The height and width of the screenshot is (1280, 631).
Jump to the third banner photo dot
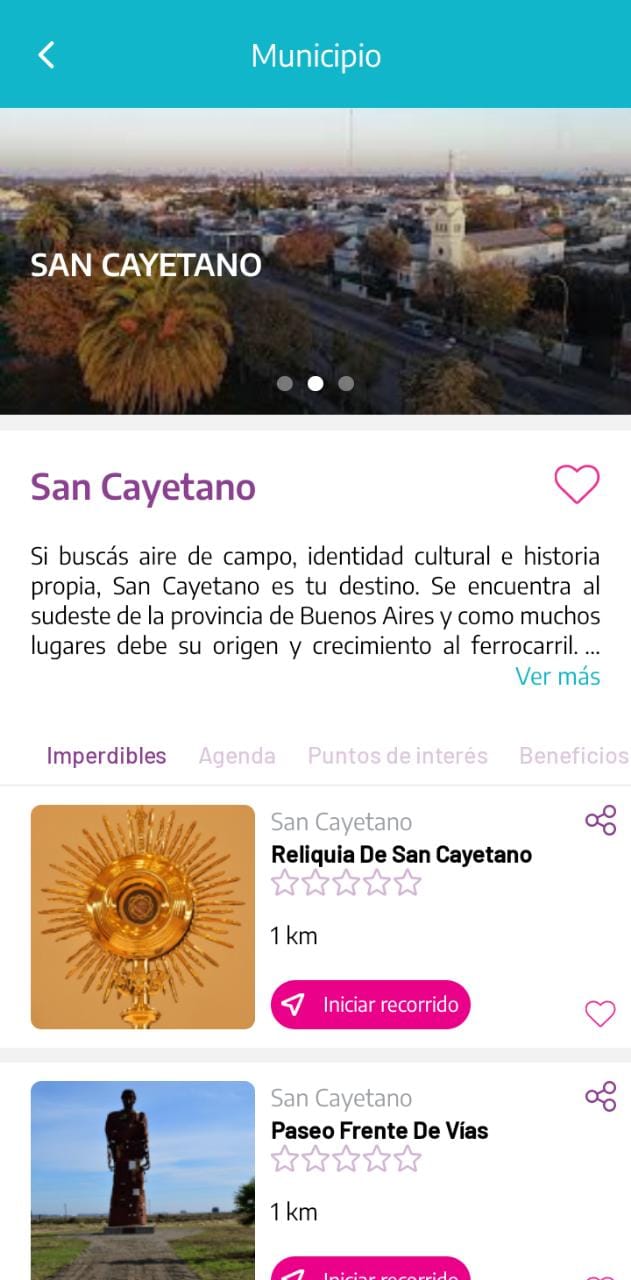[346, 383]
